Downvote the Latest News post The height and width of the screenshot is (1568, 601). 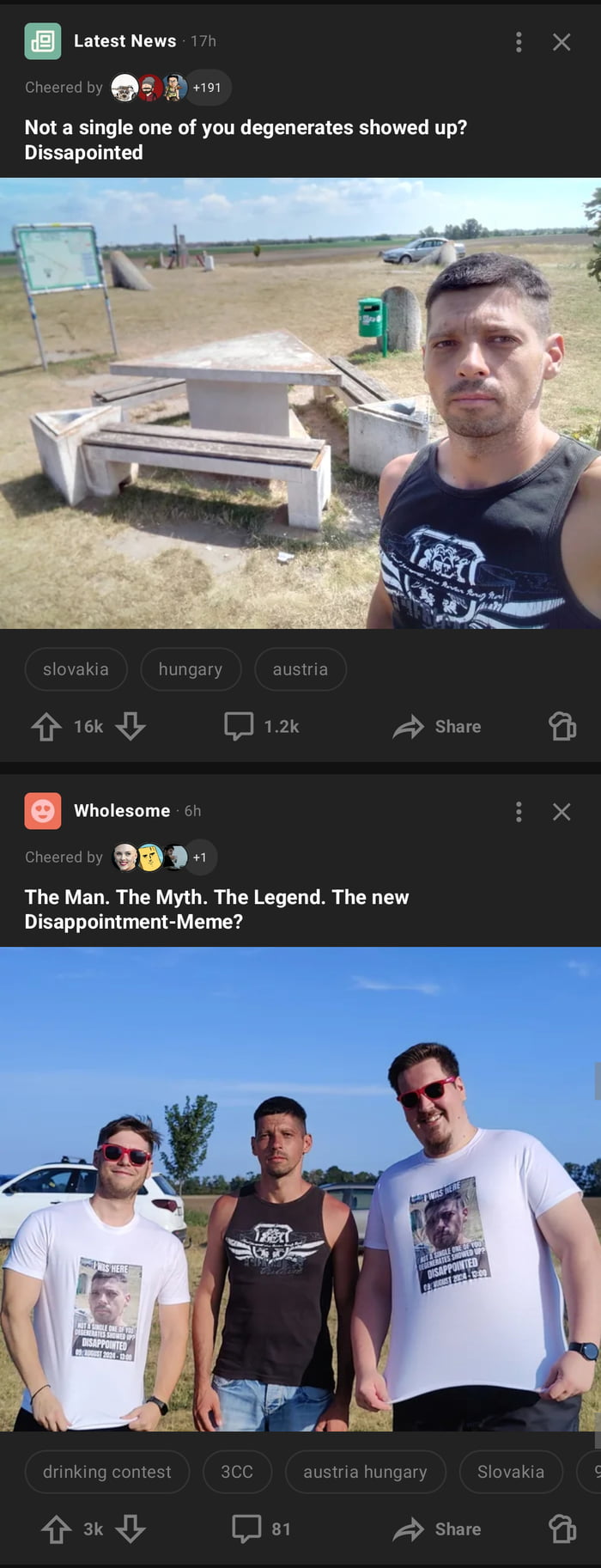tap(131, 727)
